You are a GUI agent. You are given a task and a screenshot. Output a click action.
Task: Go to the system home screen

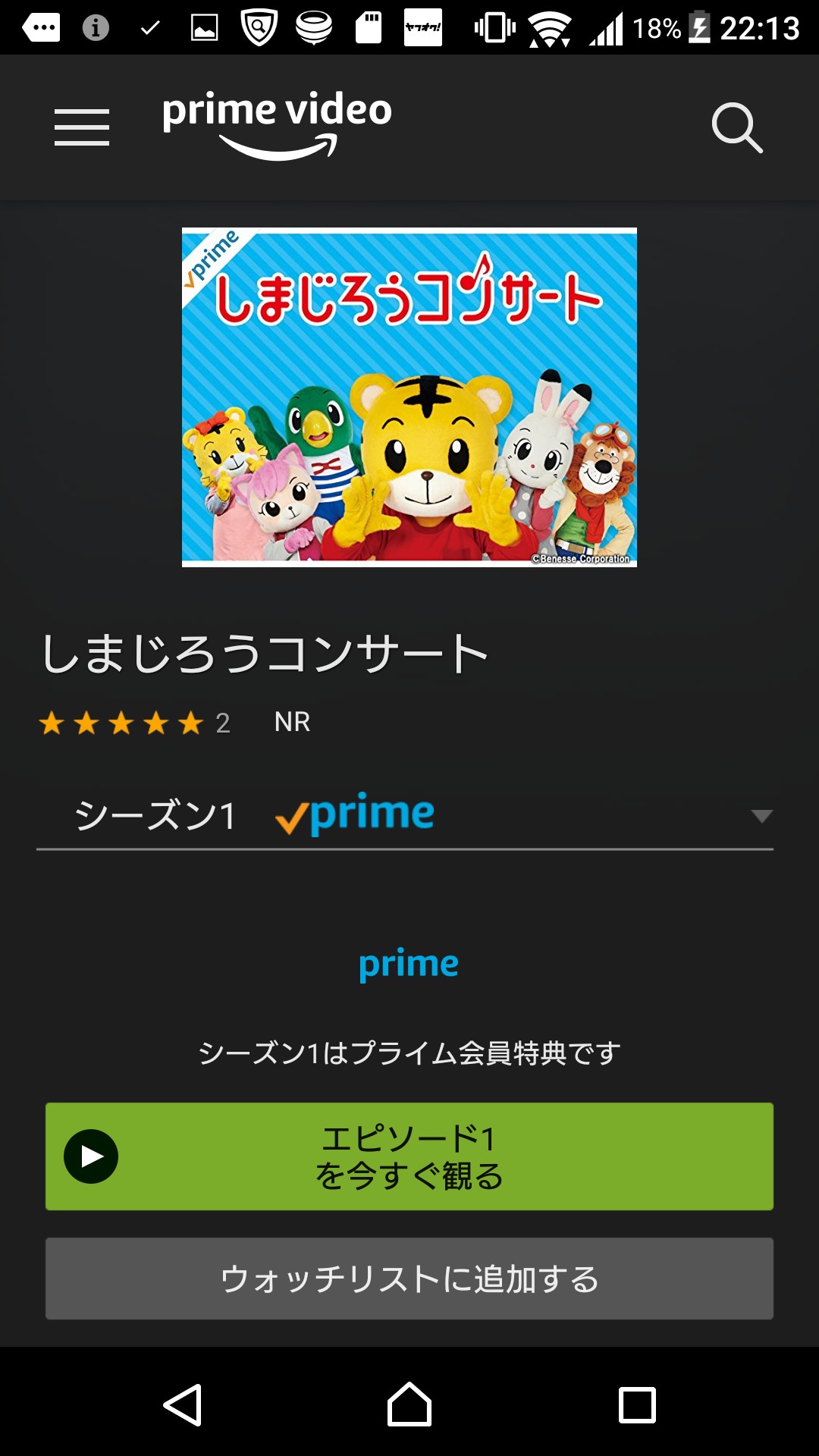pos(409,1405)
